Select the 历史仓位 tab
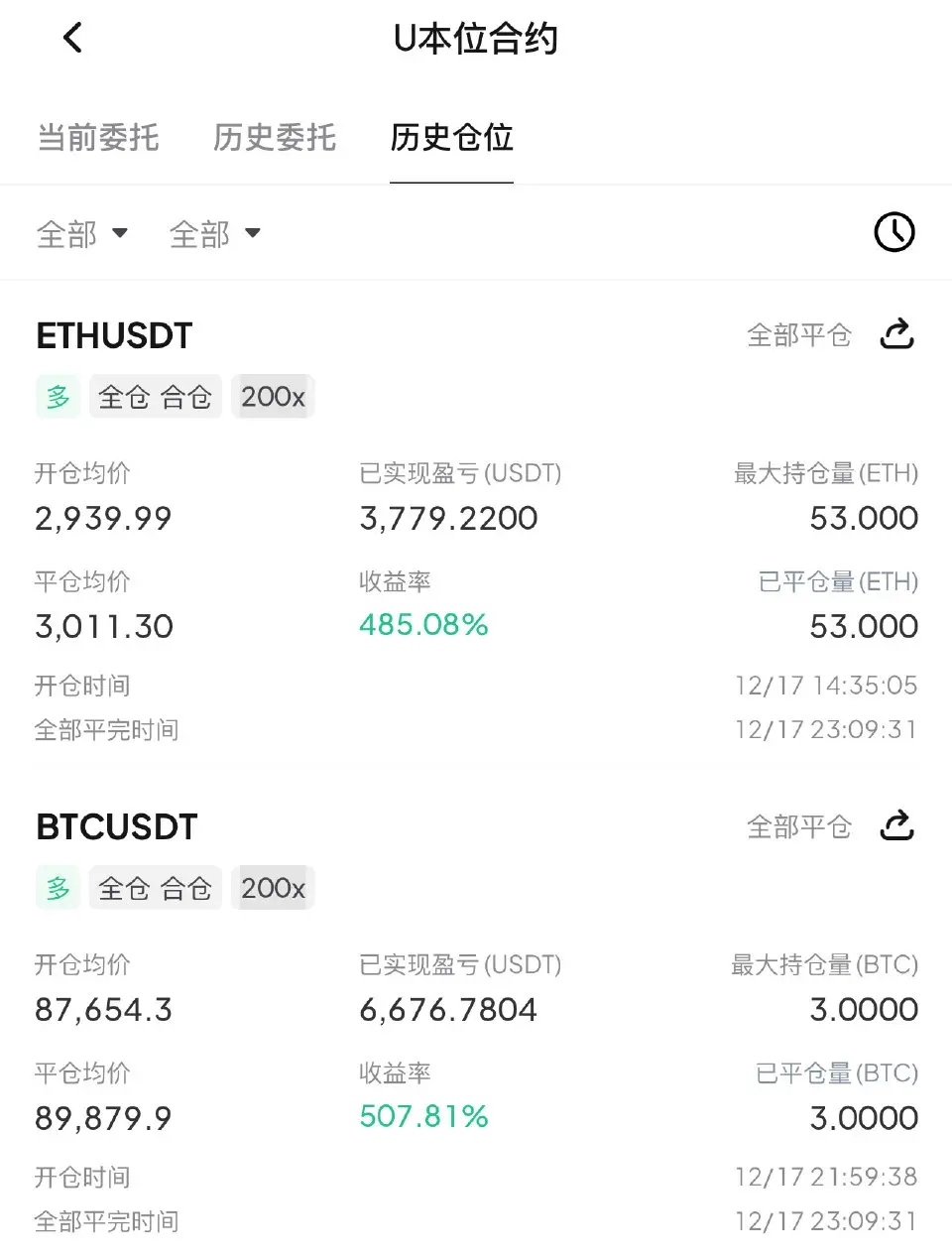This screenshot has height=1257, width=952. pos(451,138)
